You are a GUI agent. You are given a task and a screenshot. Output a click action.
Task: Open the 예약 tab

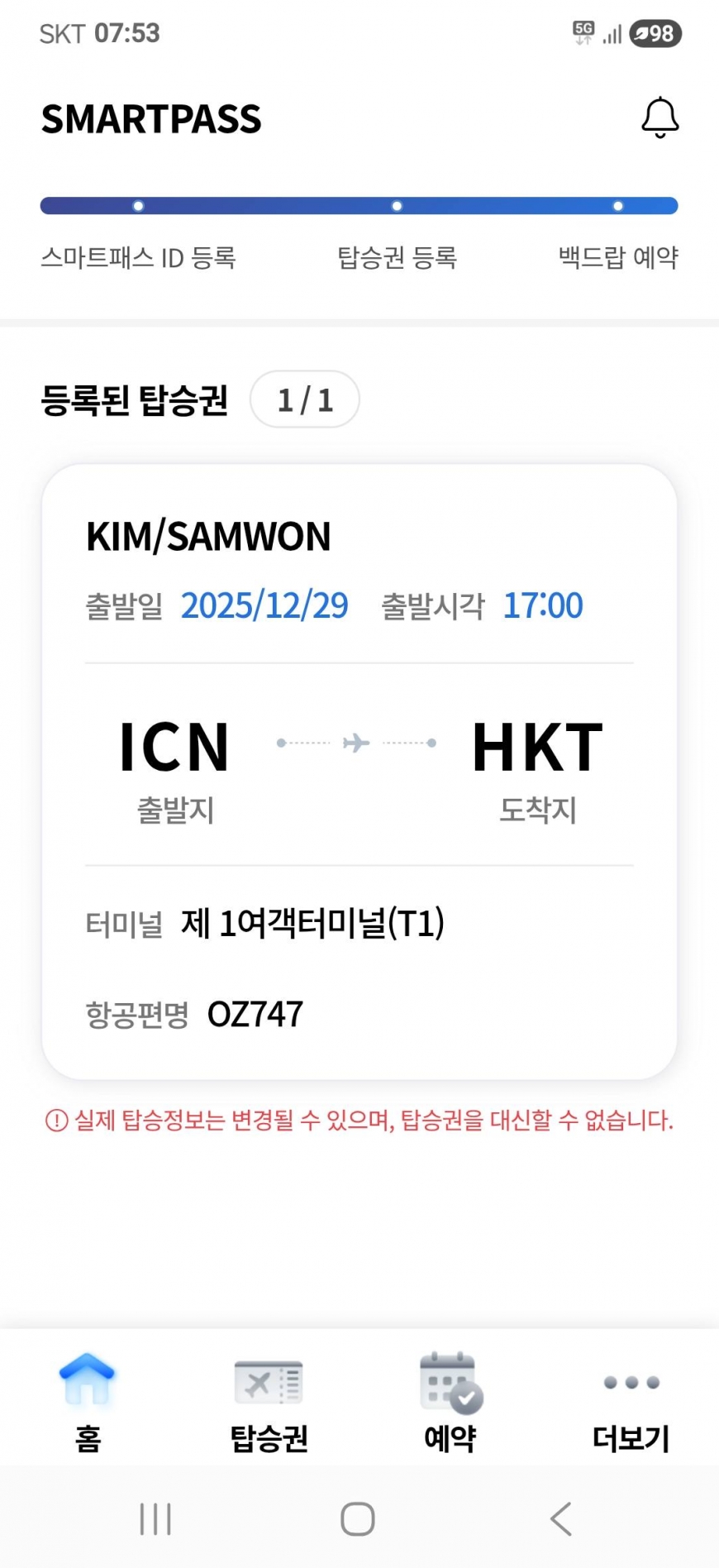(x=450, y=1403)
